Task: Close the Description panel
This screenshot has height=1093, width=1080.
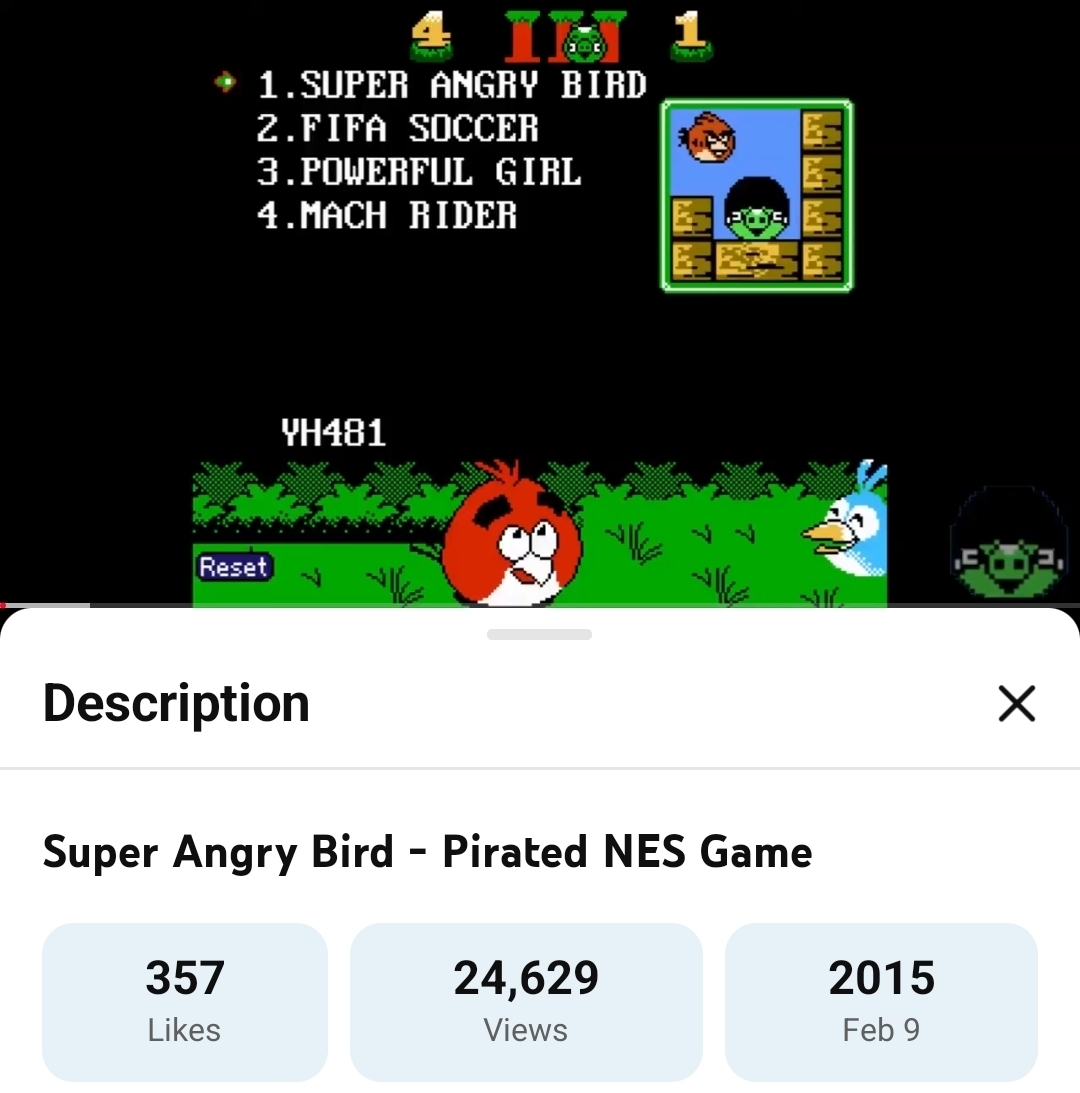Action: [x=1016, y=704]
